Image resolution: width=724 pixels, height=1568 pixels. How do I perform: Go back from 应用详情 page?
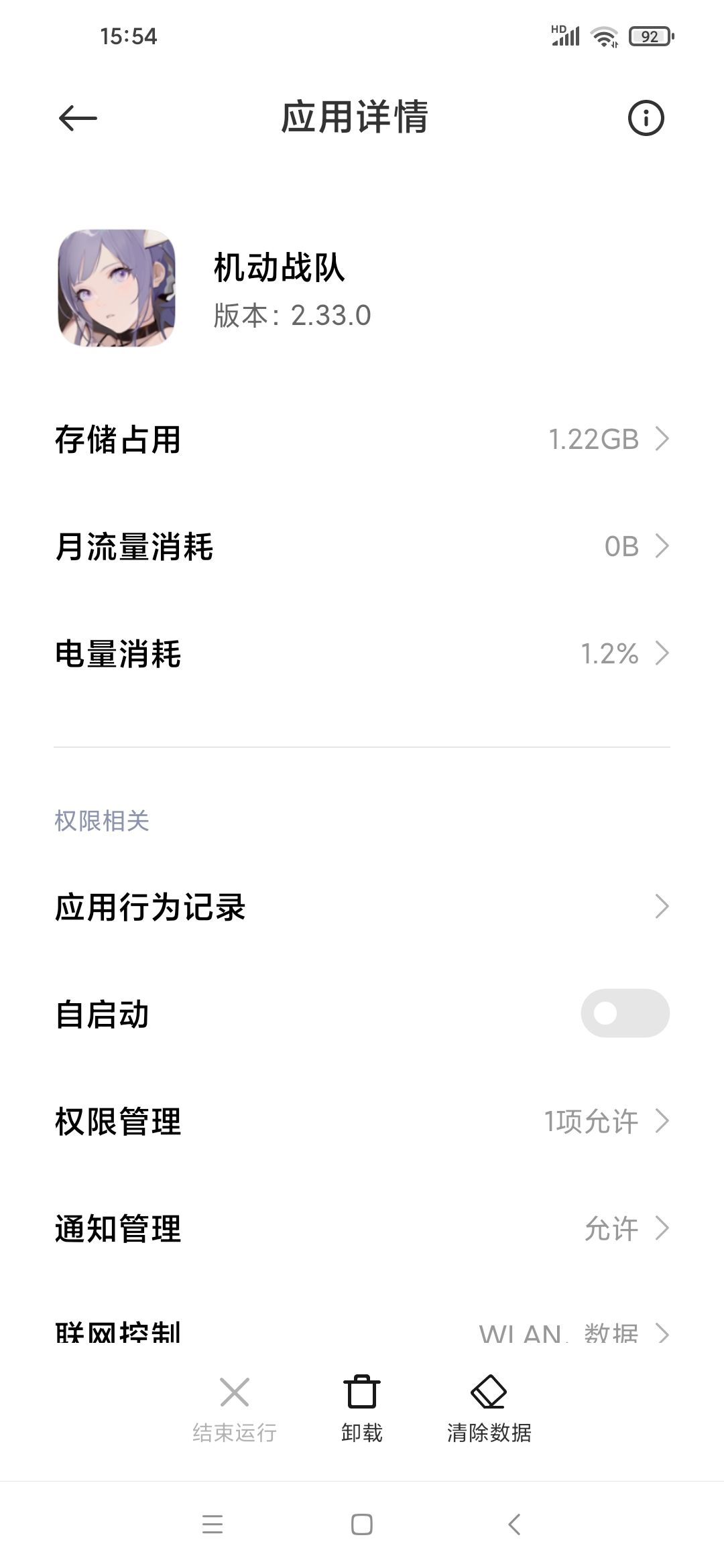click(x=78, y=119)
